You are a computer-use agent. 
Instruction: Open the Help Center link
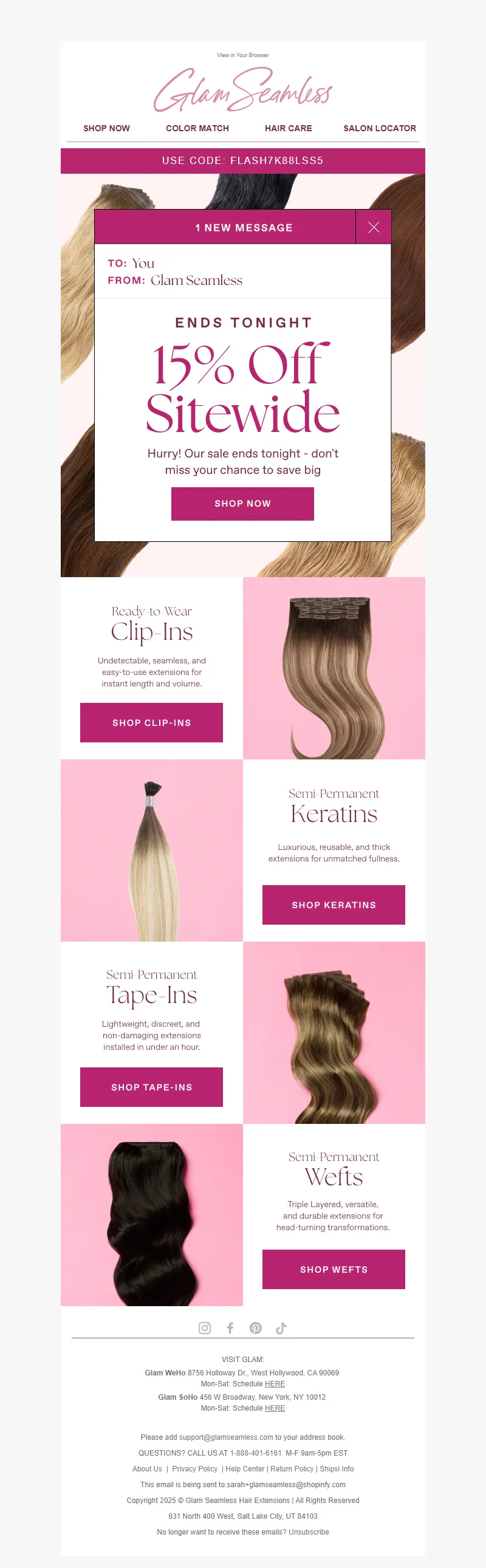point(245,1469)
